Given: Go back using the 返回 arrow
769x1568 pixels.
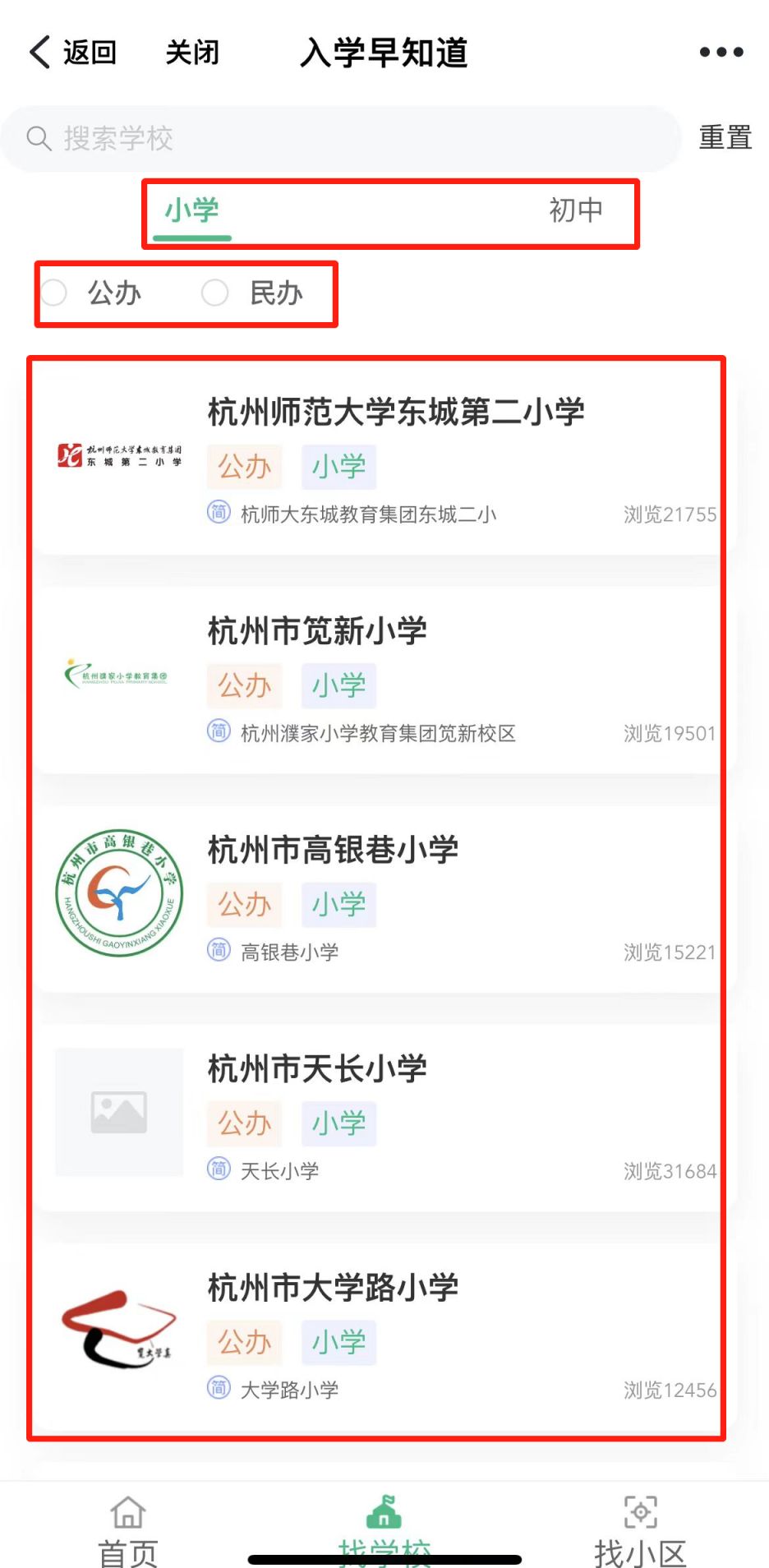Looking at the screenshot, I should coord(72,53).
